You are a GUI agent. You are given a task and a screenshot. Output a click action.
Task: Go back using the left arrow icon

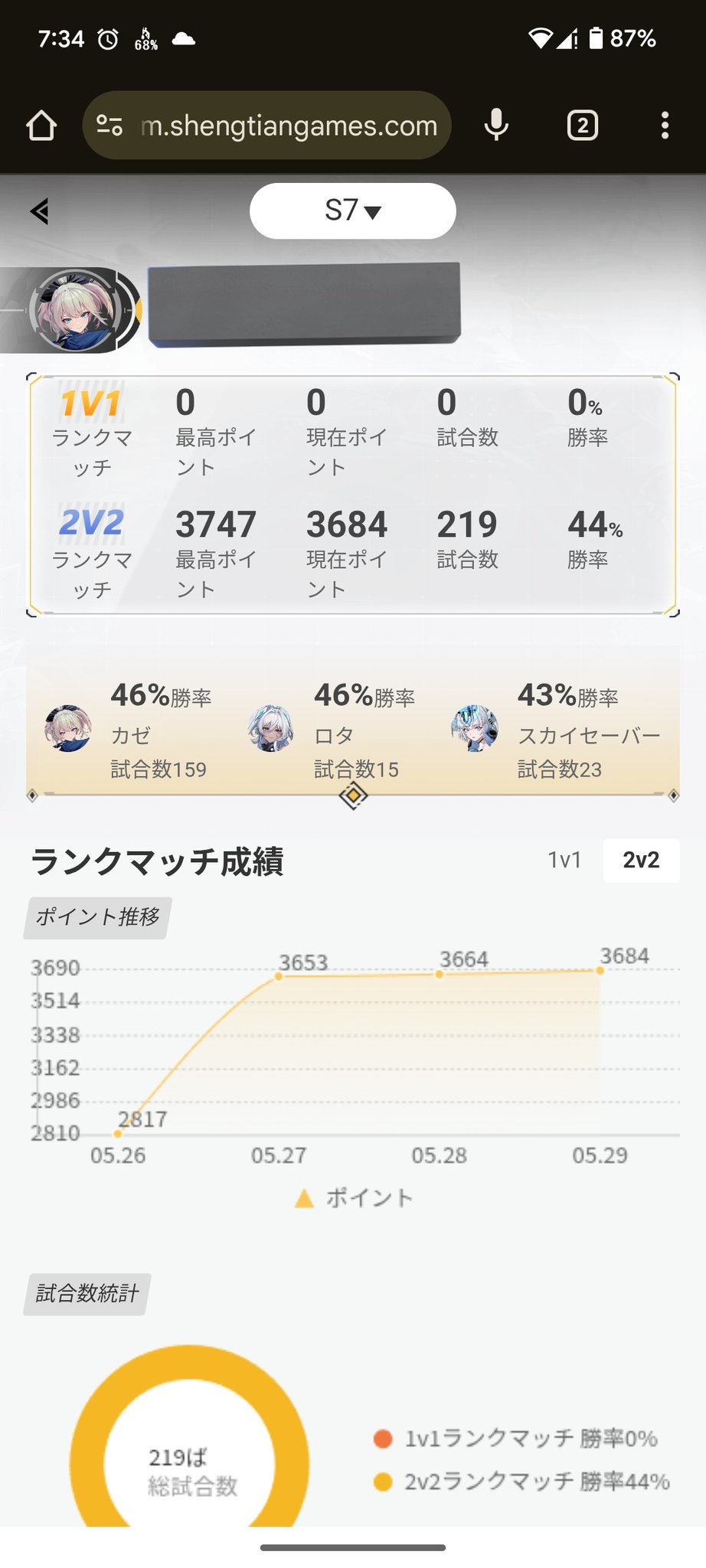[x=40, y=211]
